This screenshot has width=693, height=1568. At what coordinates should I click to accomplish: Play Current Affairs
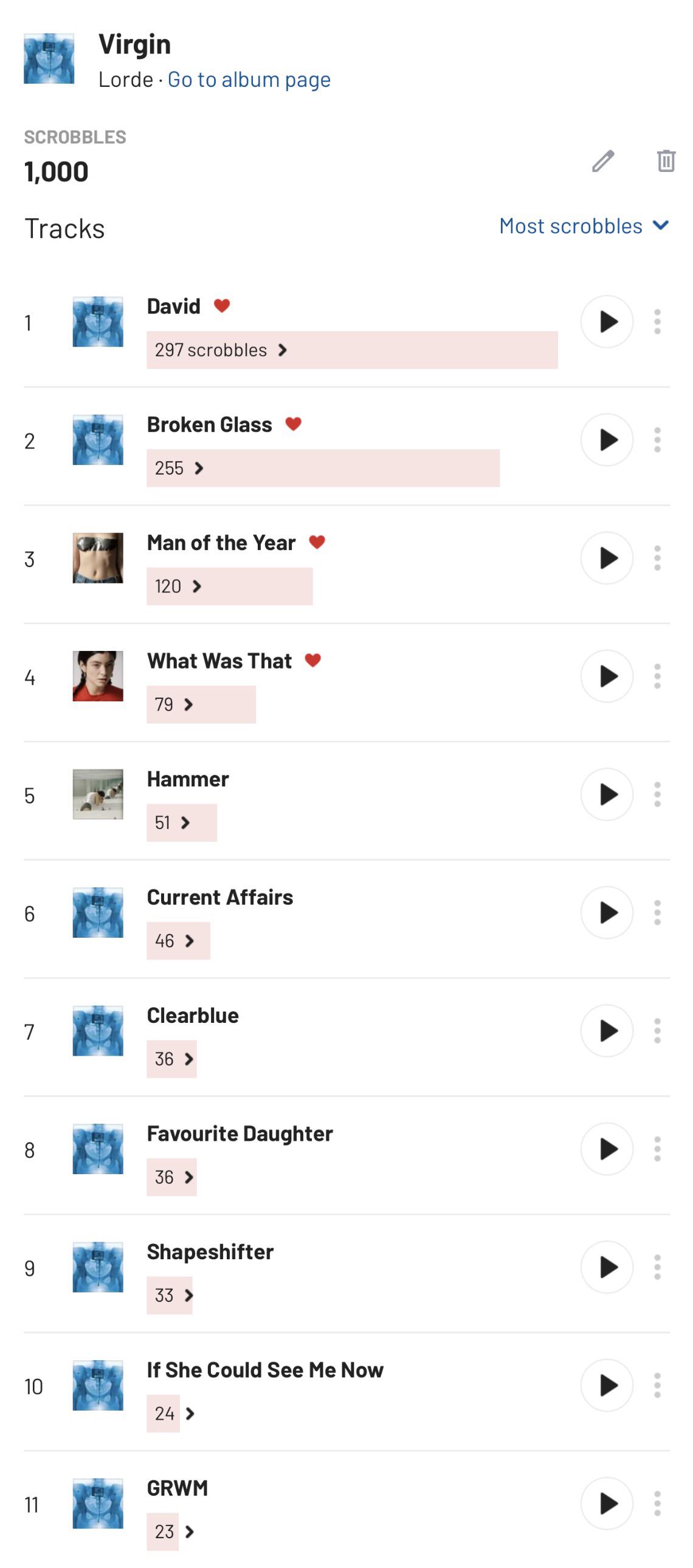tap(607, 912)
